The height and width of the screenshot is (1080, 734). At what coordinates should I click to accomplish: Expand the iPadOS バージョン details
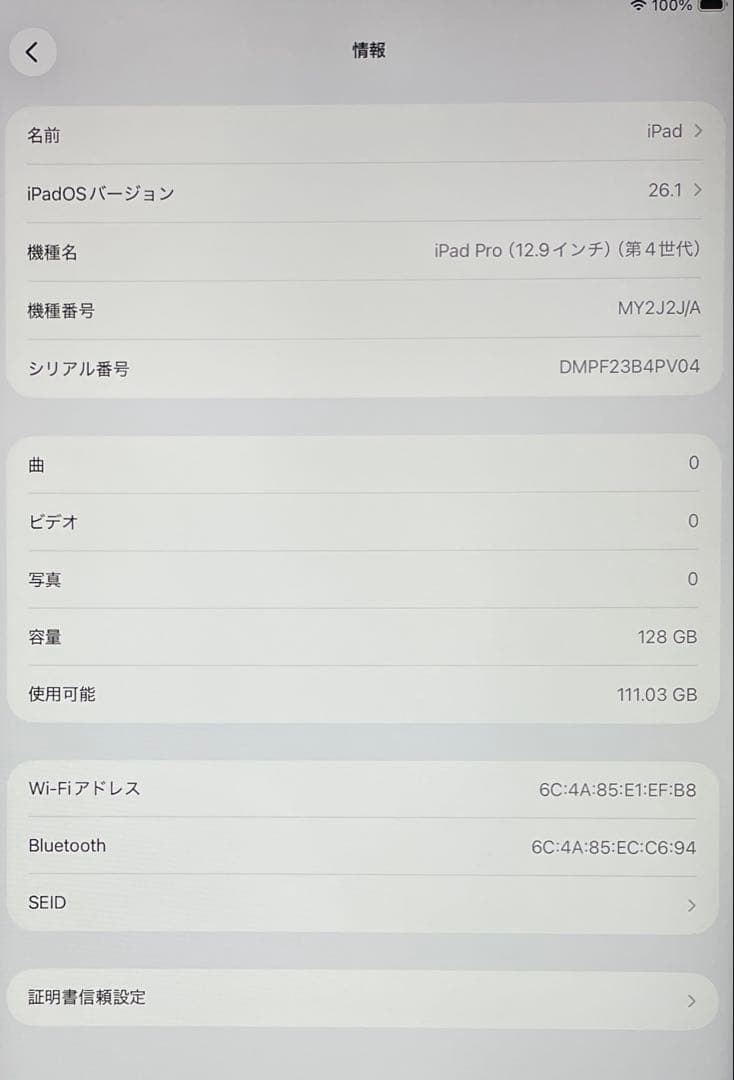coord(367,193)
